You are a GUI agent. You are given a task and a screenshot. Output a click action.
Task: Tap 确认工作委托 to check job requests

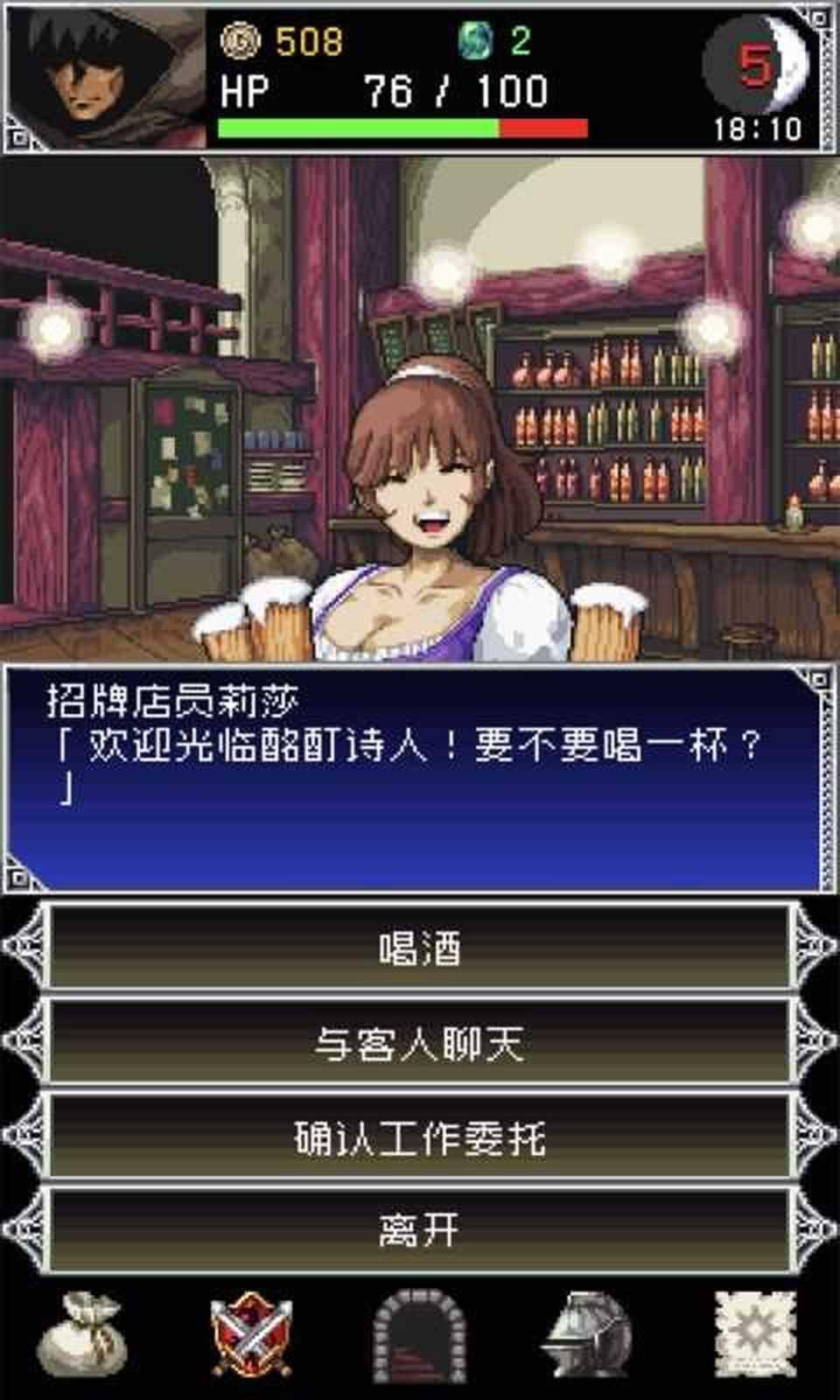click(419, 1137)
